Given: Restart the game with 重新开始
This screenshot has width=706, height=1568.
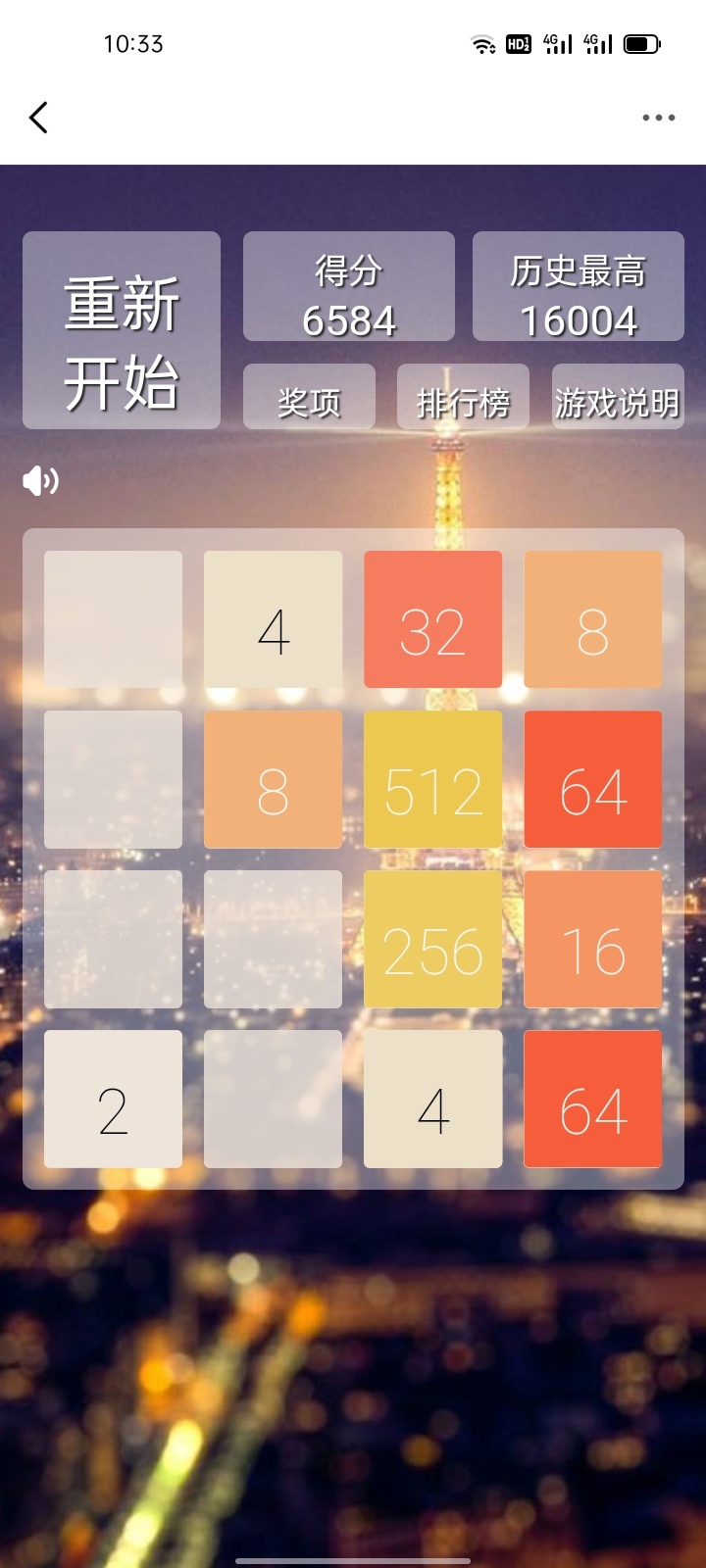Looking at the screenshot, I should 122,330.
